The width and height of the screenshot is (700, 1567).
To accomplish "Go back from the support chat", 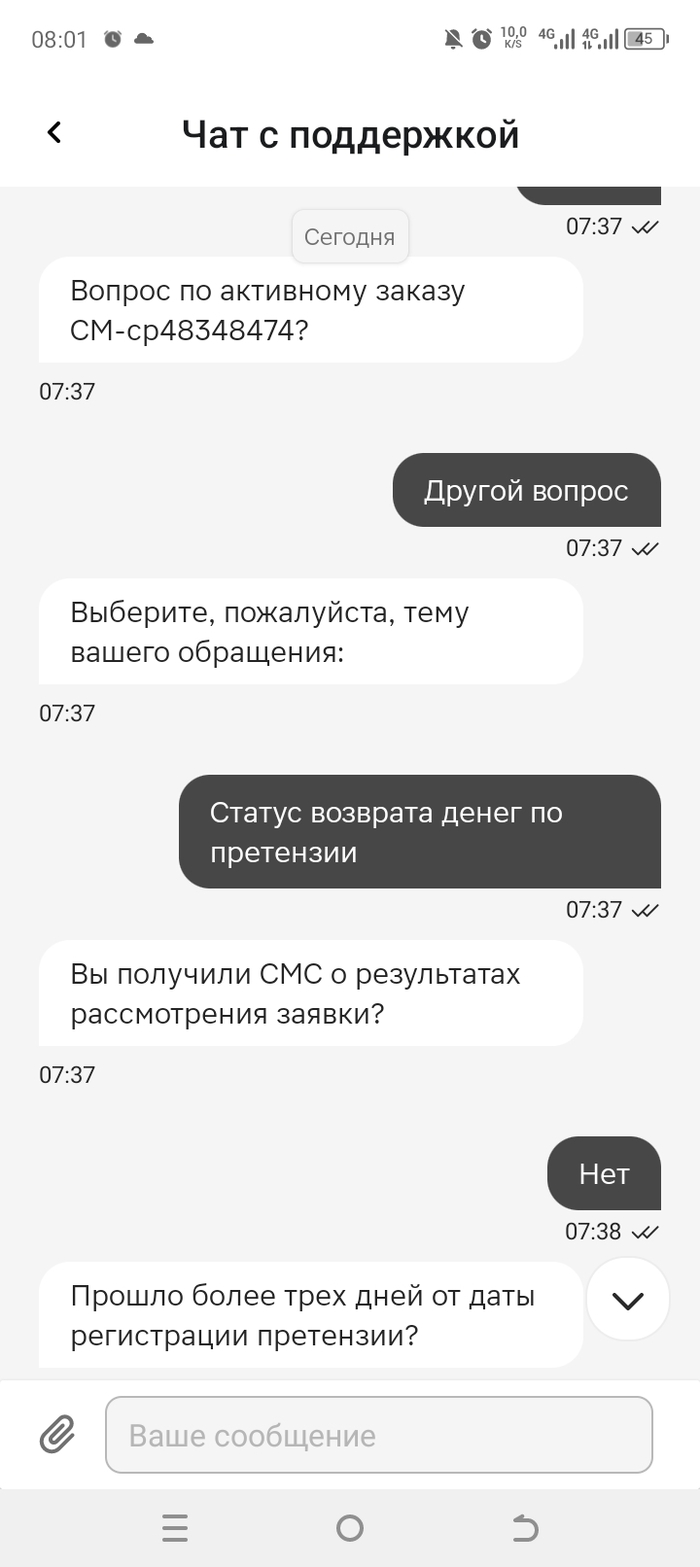I will click(55, 133).
